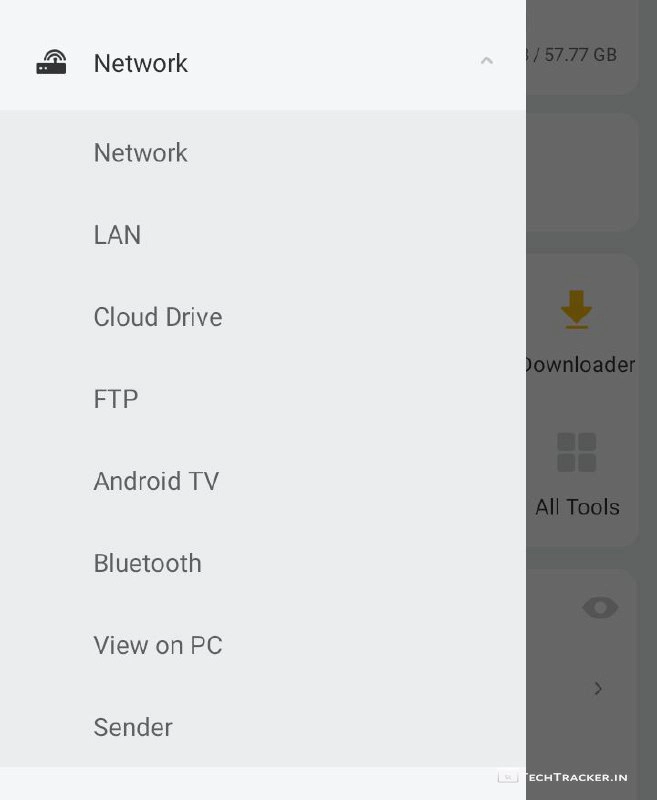Choose Android TV
Image resolution: width=657 pixels, height=800 pixels.
156,481
